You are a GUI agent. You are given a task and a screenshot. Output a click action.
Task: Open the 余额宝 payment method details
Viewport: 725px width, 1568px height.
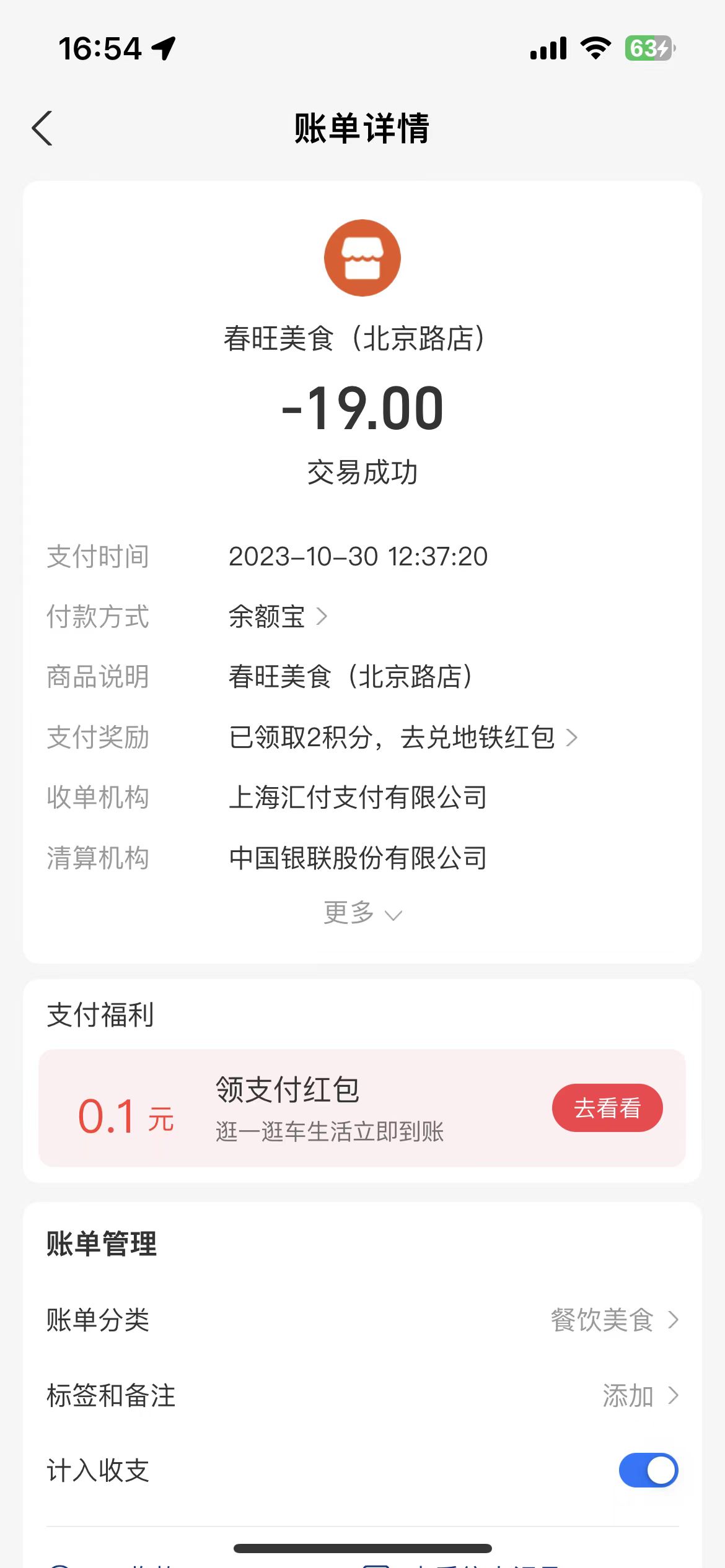(278, 616)
